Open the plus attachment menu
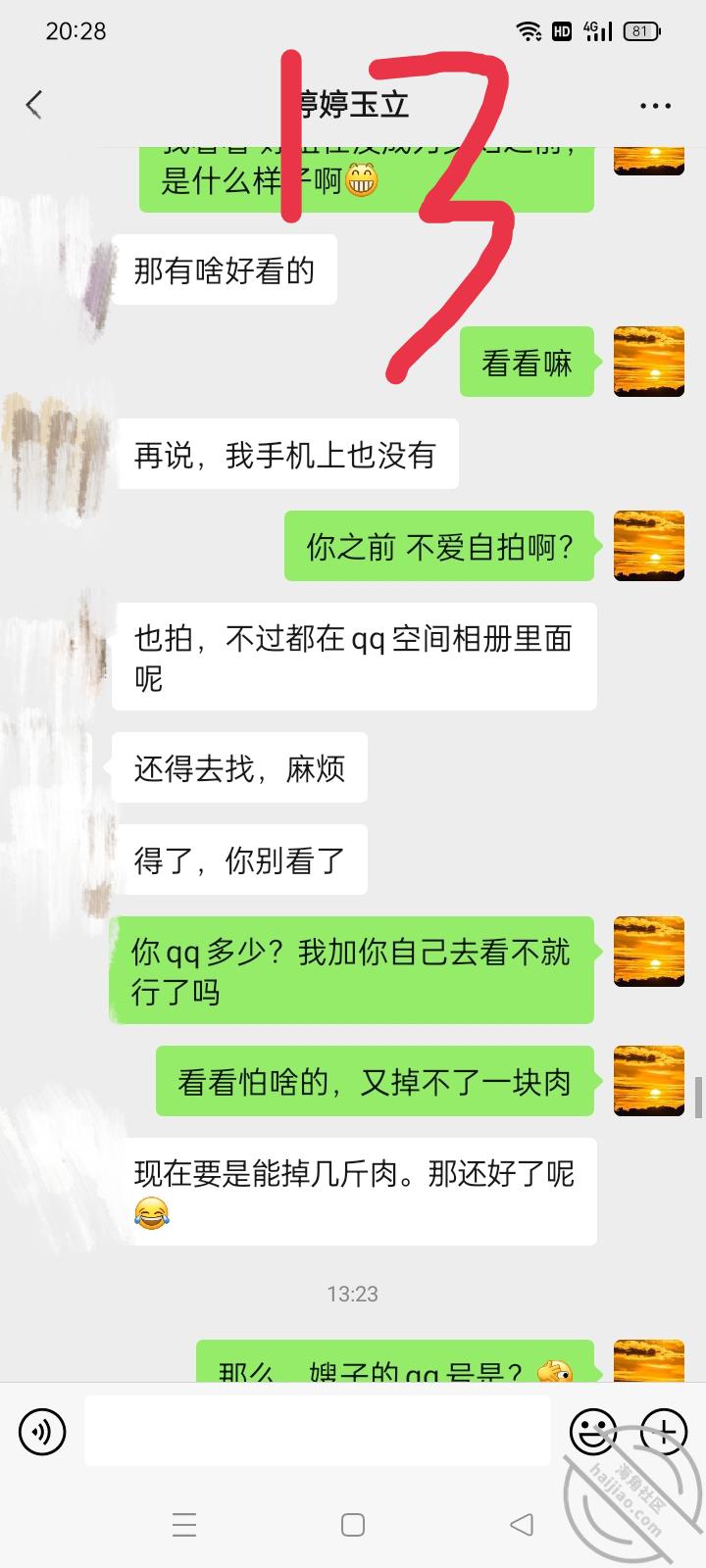706x1568 pixels. (x=664, y=1432)
